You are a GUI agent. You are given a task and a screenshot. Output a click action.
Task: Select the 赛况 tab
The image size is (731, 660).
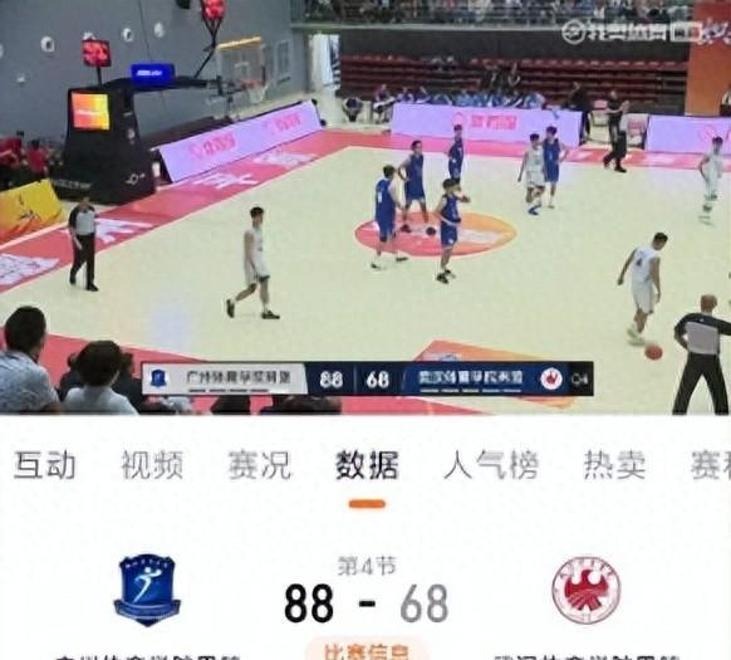pyautogui.click(x=259, y=465)
